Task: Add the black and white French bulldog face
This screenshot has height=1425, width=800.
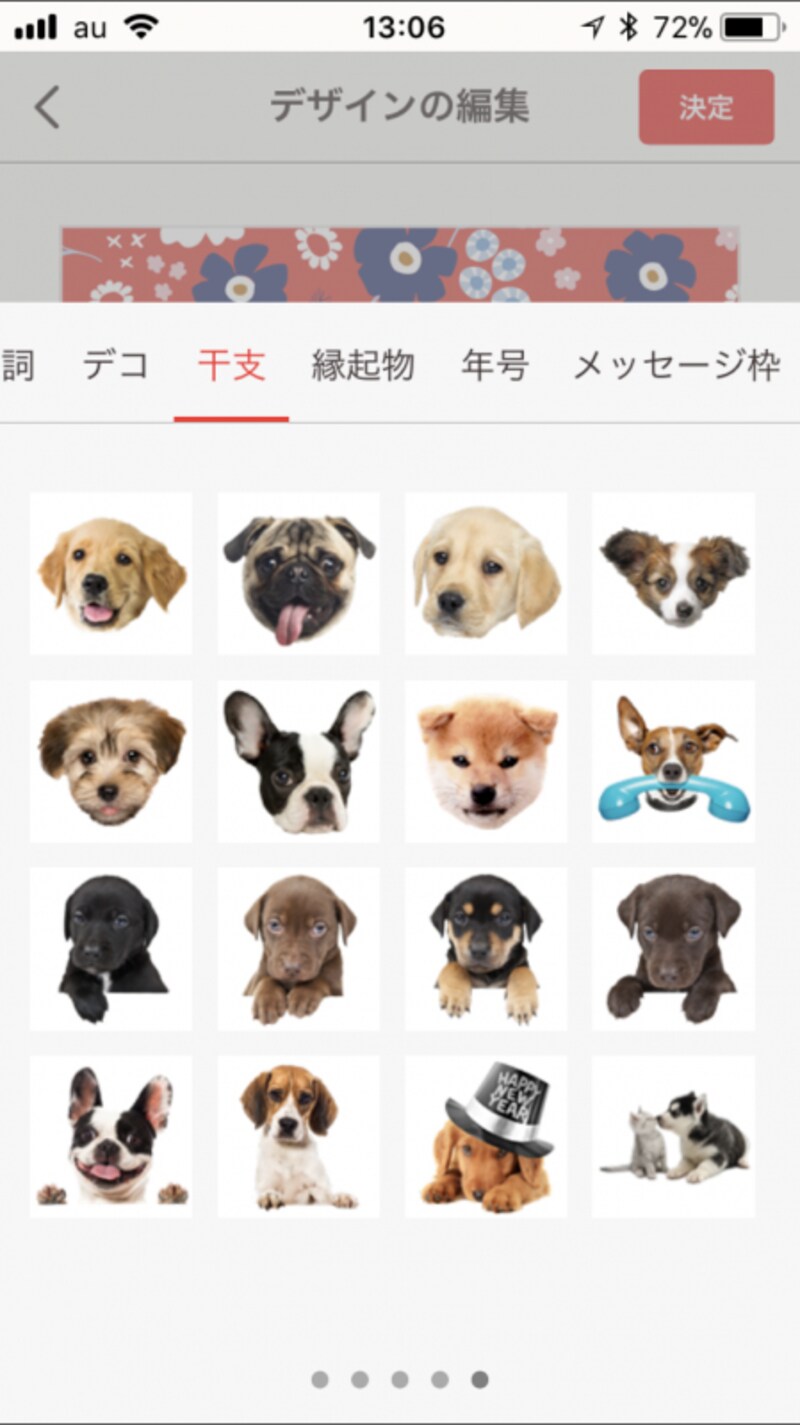Action: [298, 761]
